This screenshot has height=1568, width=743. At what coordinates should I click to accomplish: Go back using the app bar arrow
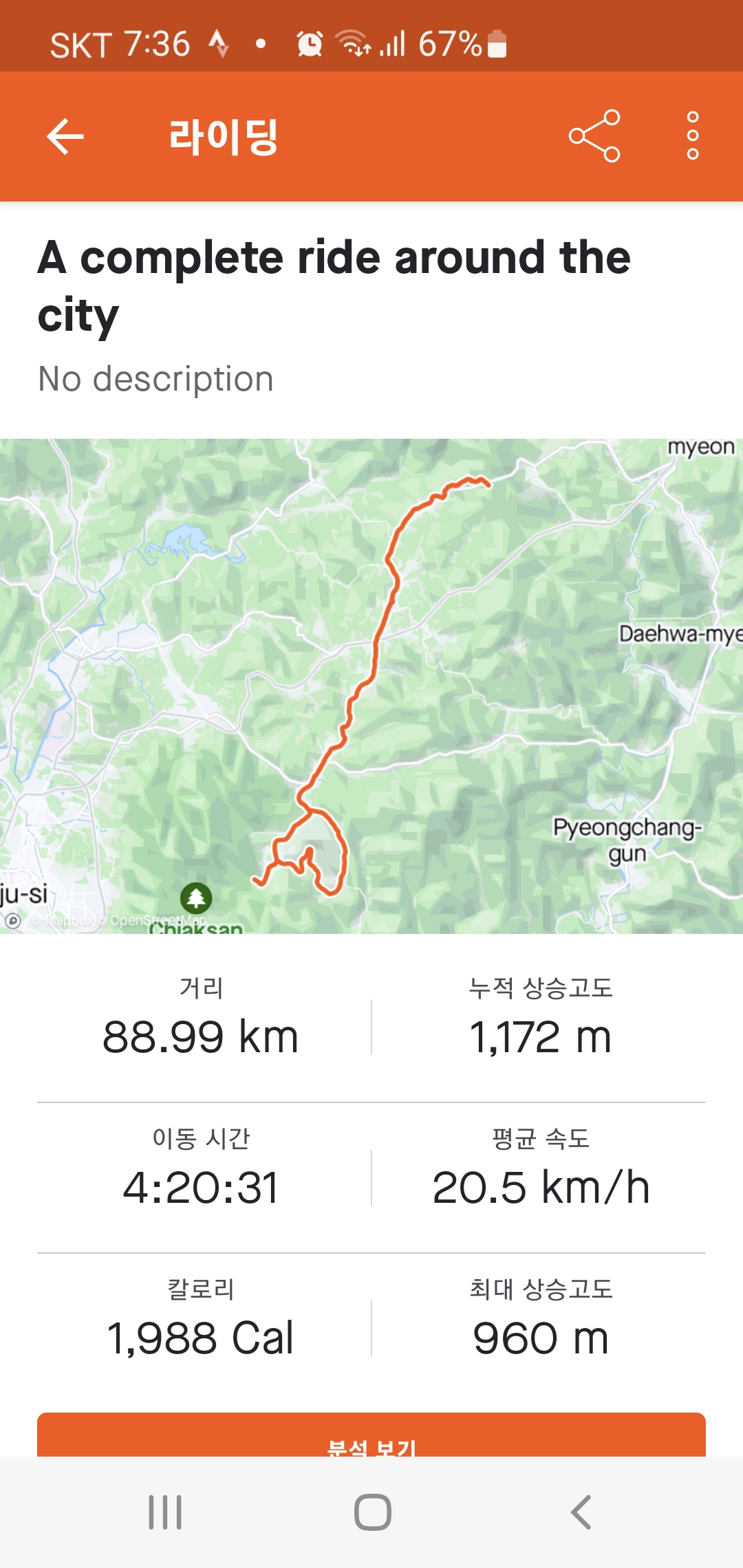65,136
